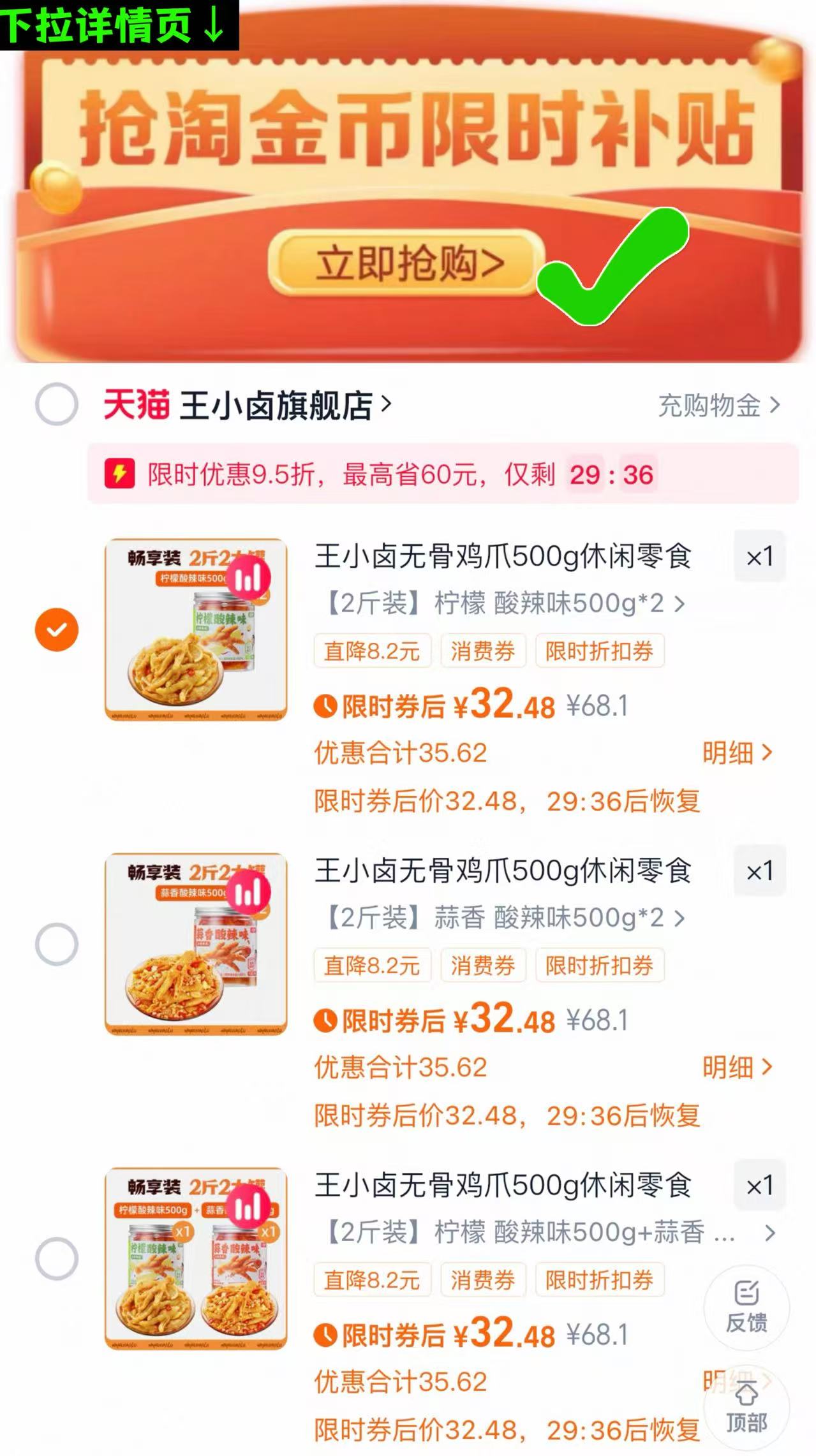Screen dimensions: 816x1456
Task: Deselect the lemon flavor chicken feet item
Action: (57, 629)
